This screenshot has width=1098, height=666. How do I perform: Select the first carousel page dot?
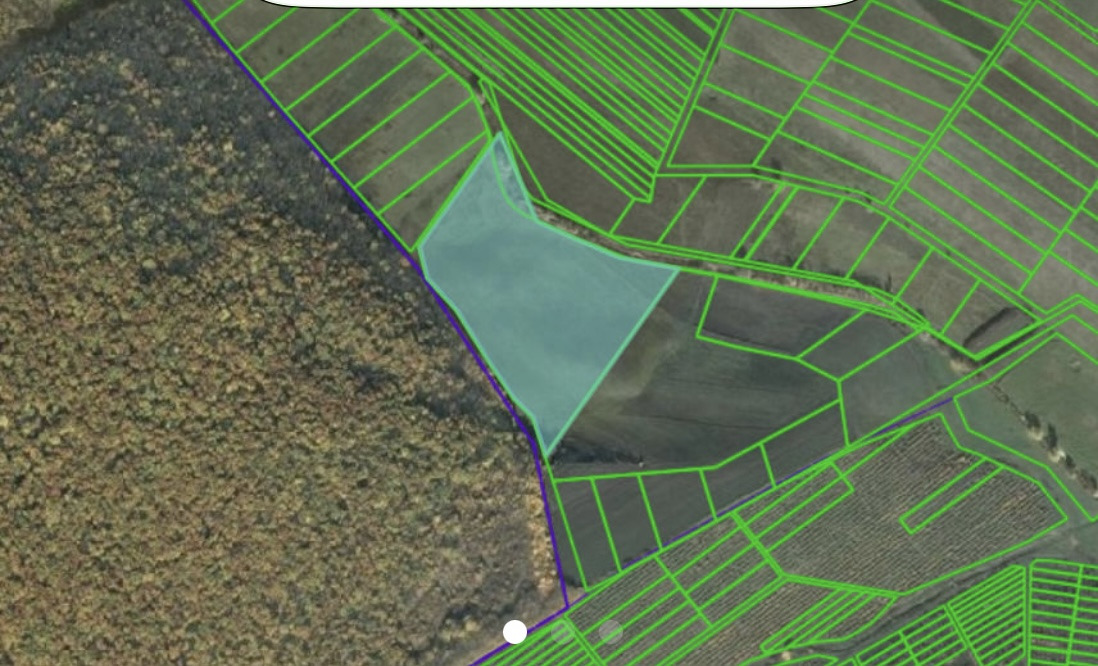(x=515, y=631)
